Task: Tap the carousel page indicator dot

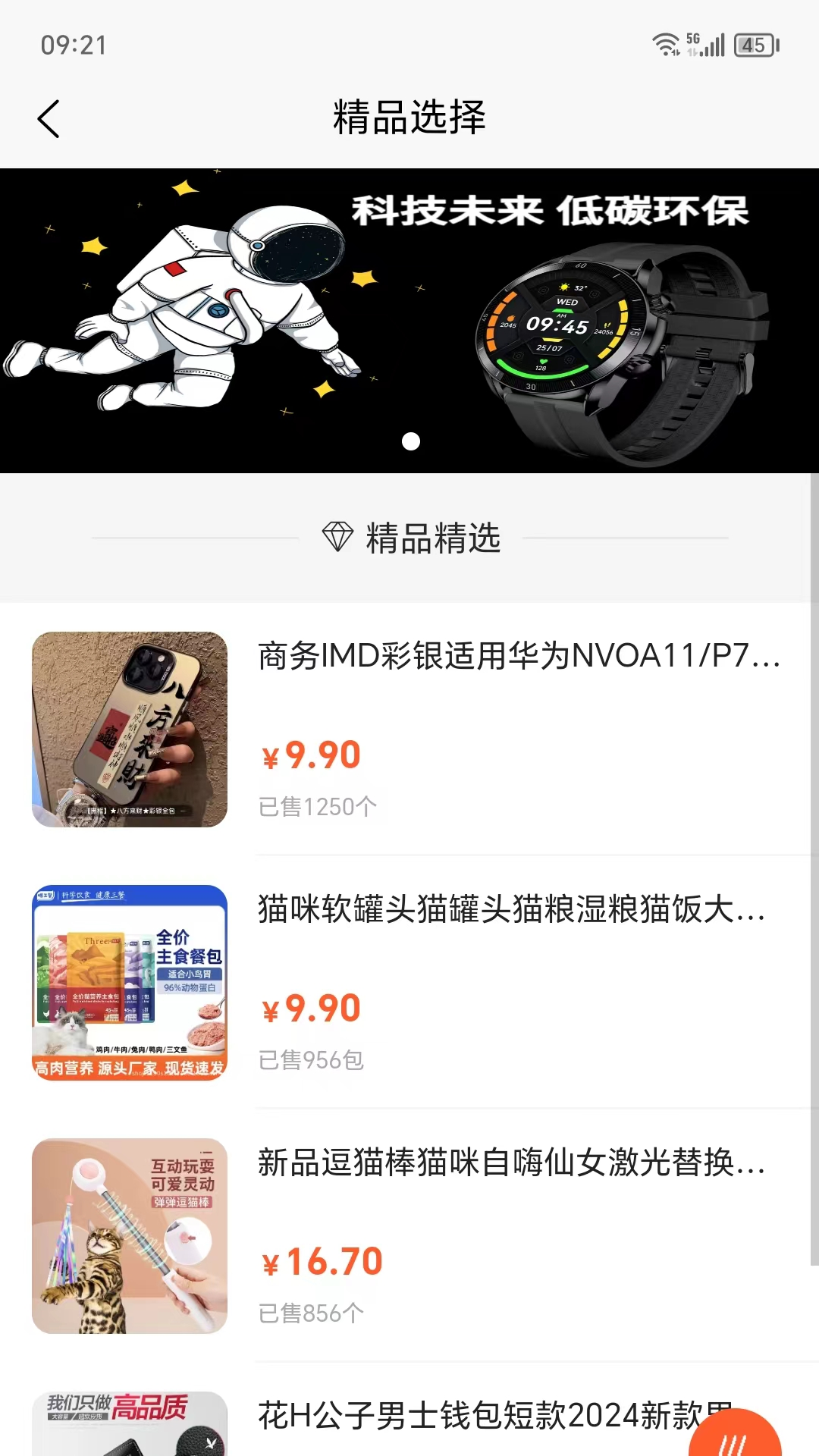Action: (x=413, y=442)
